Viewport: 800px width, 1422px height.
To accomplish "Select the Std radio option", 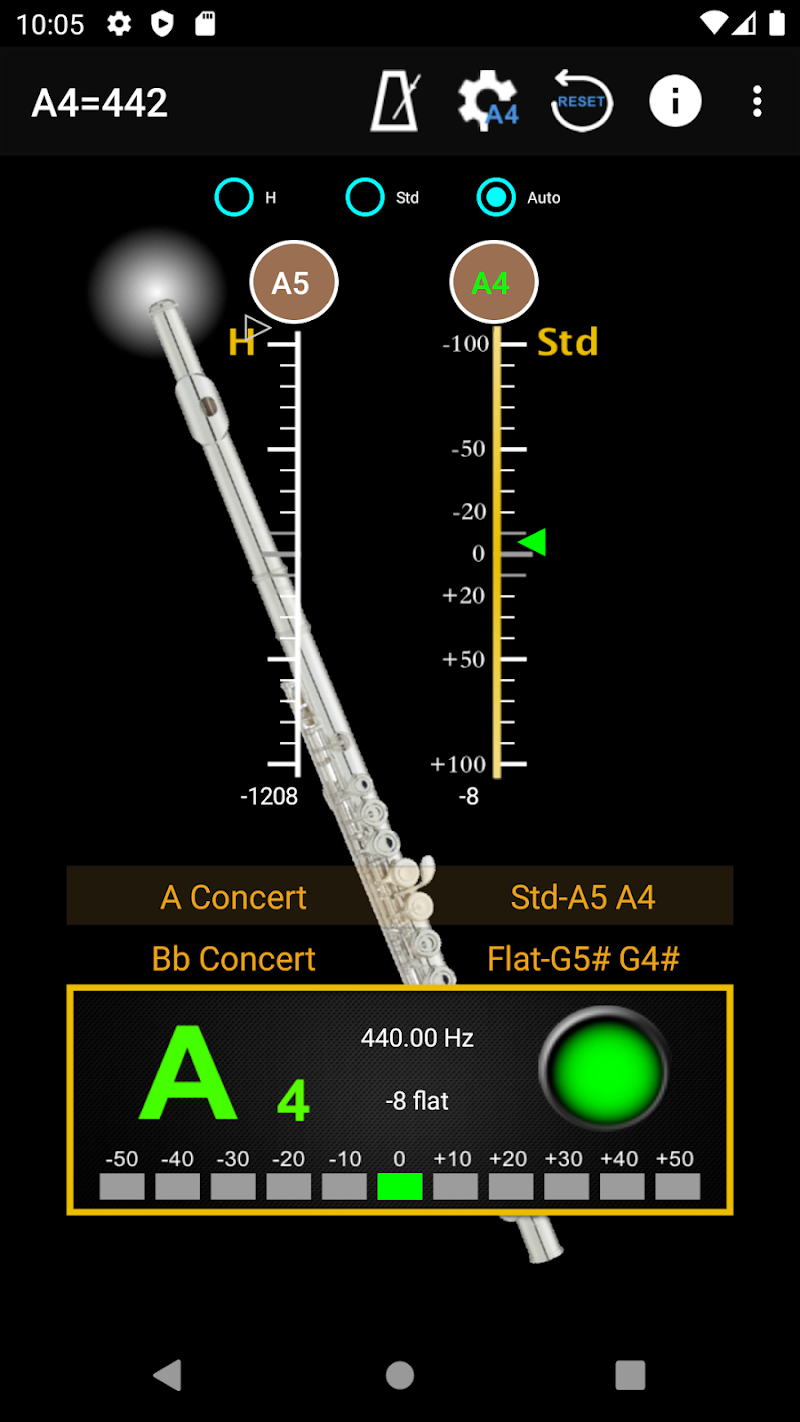I will 366,197.
